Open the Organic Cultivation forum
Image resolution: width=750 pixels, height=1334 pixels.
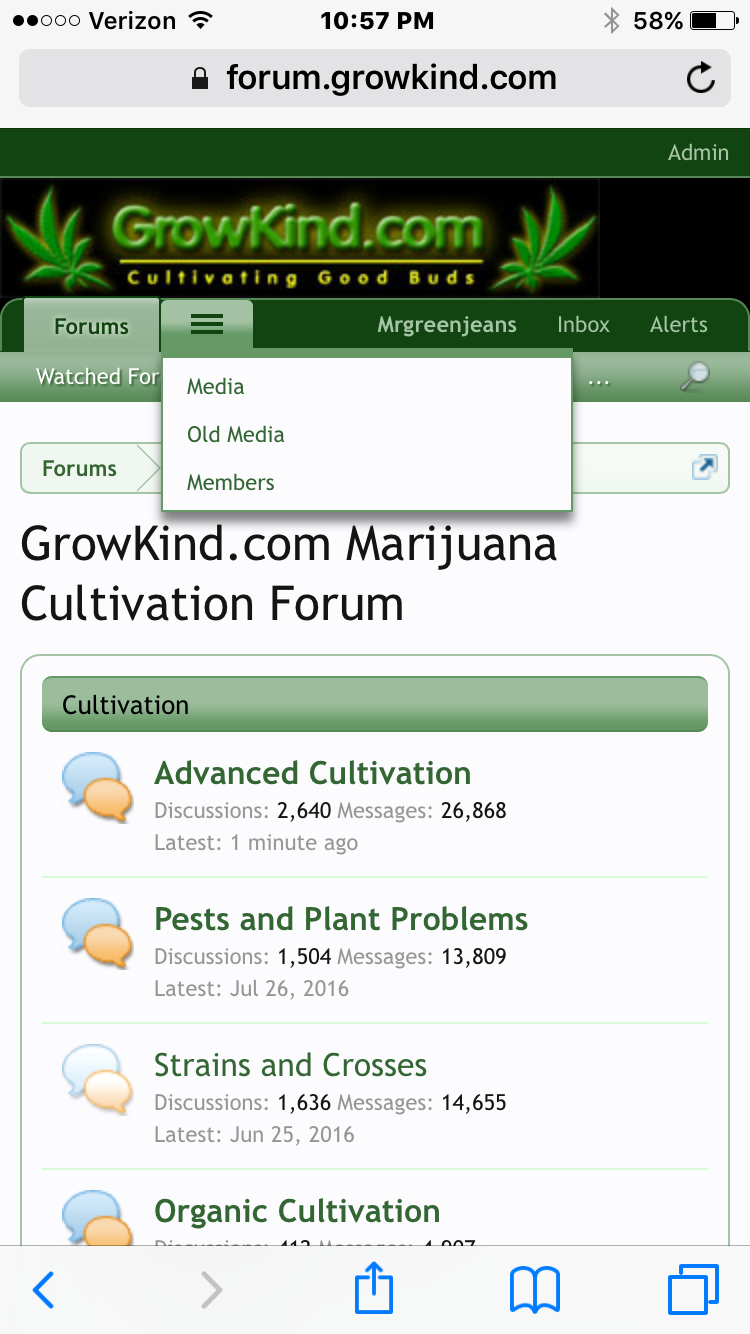pyautogui.click(x=297, y=1211)
